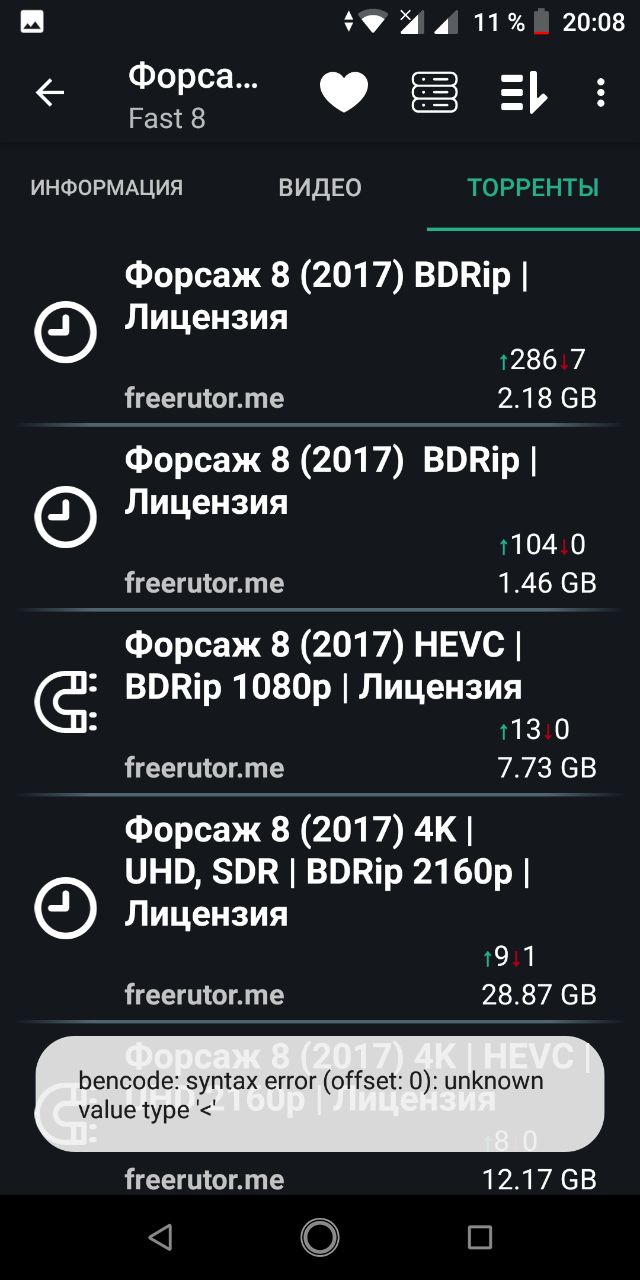Open the three-dot overflow menu

[x=600, y=93]
